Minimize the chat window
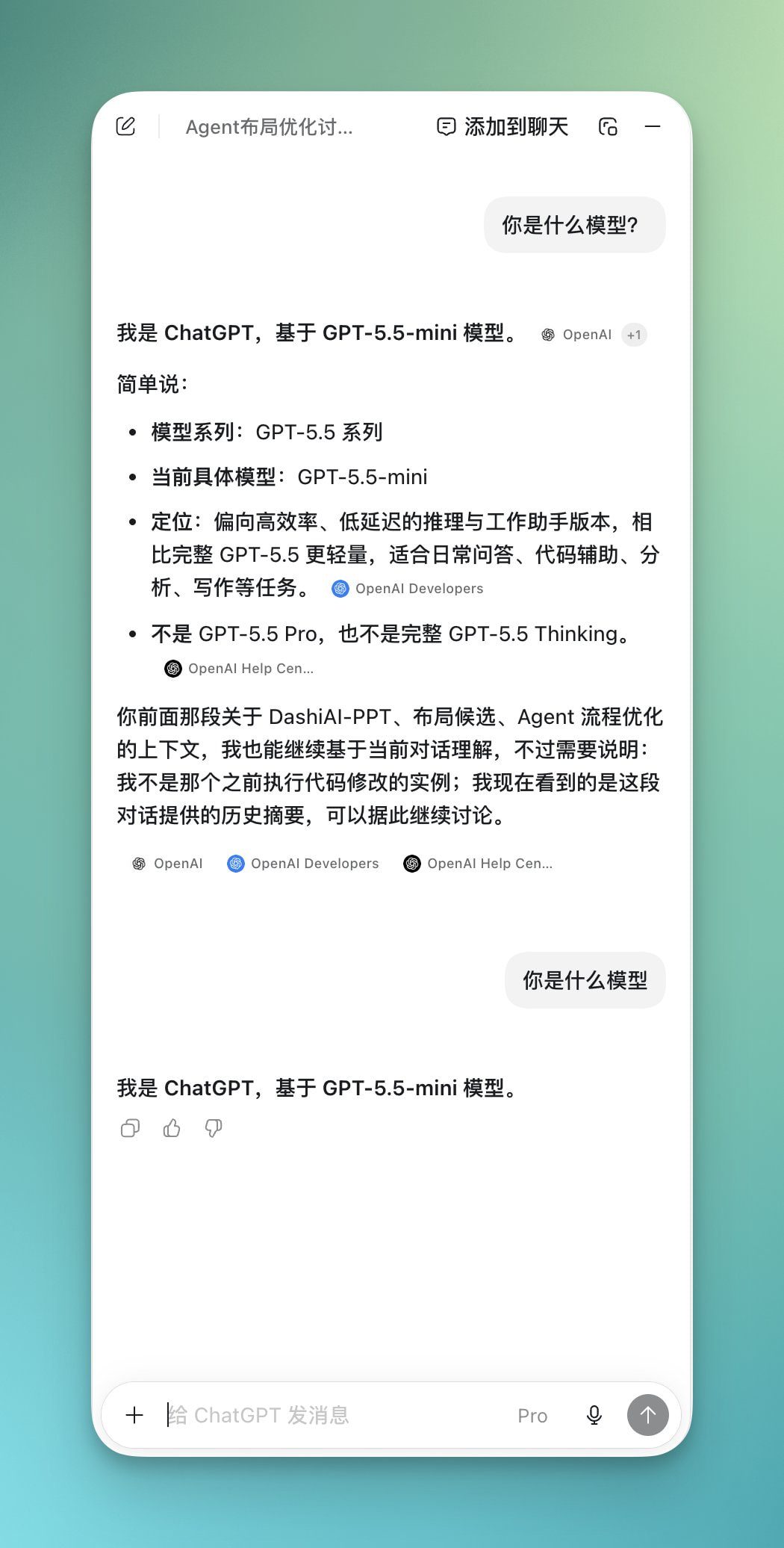Image resolution: width=784 pixels, height=1548 pixels. coord(653,127)
